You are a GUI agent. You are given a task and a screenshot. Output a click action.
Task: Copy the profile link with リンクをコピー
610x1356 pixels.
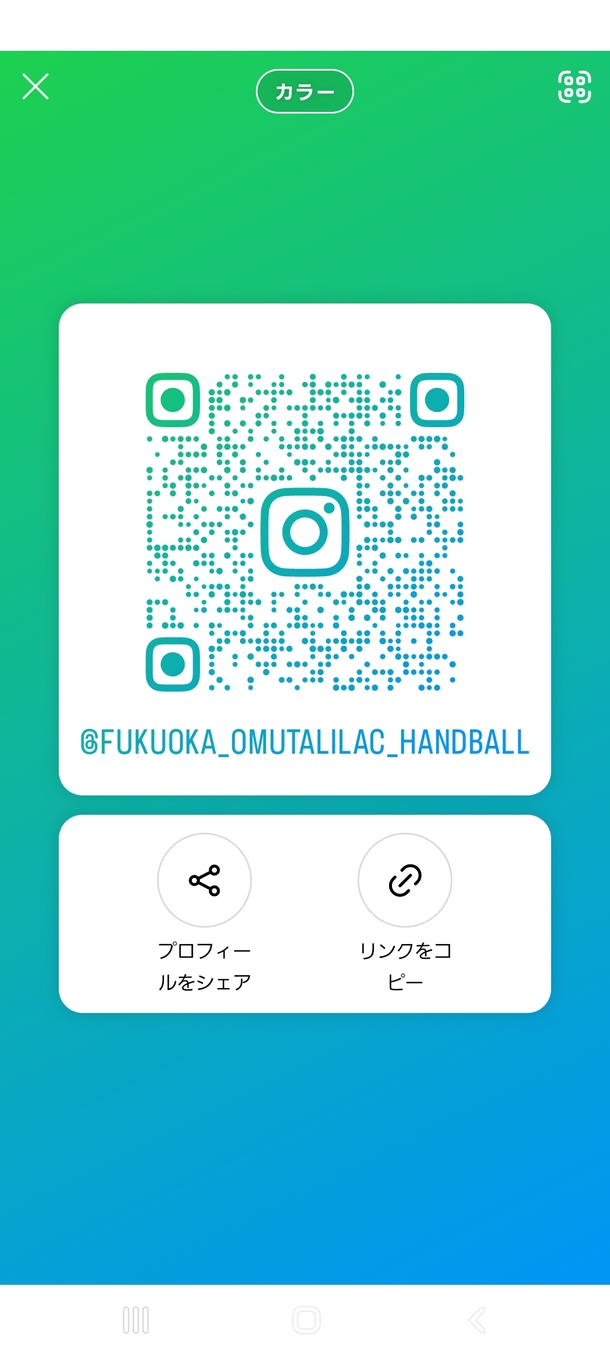[405, 881]
